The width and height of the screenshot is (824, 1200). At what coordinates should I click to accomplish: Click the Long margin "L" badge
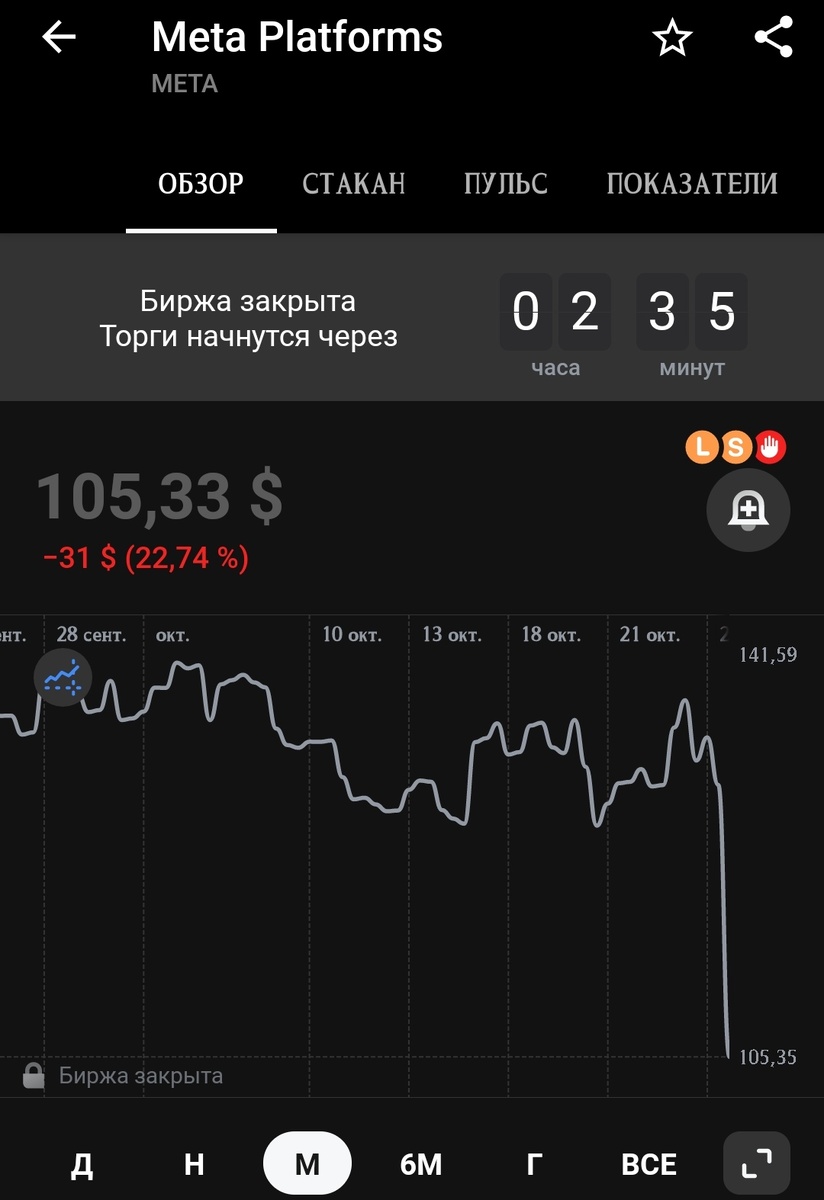click(x=703, y=447)
